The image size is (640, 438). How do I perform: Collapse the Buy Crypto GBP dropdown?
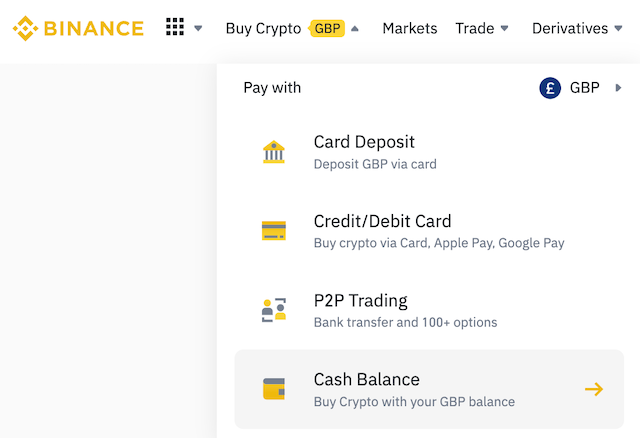292,28
